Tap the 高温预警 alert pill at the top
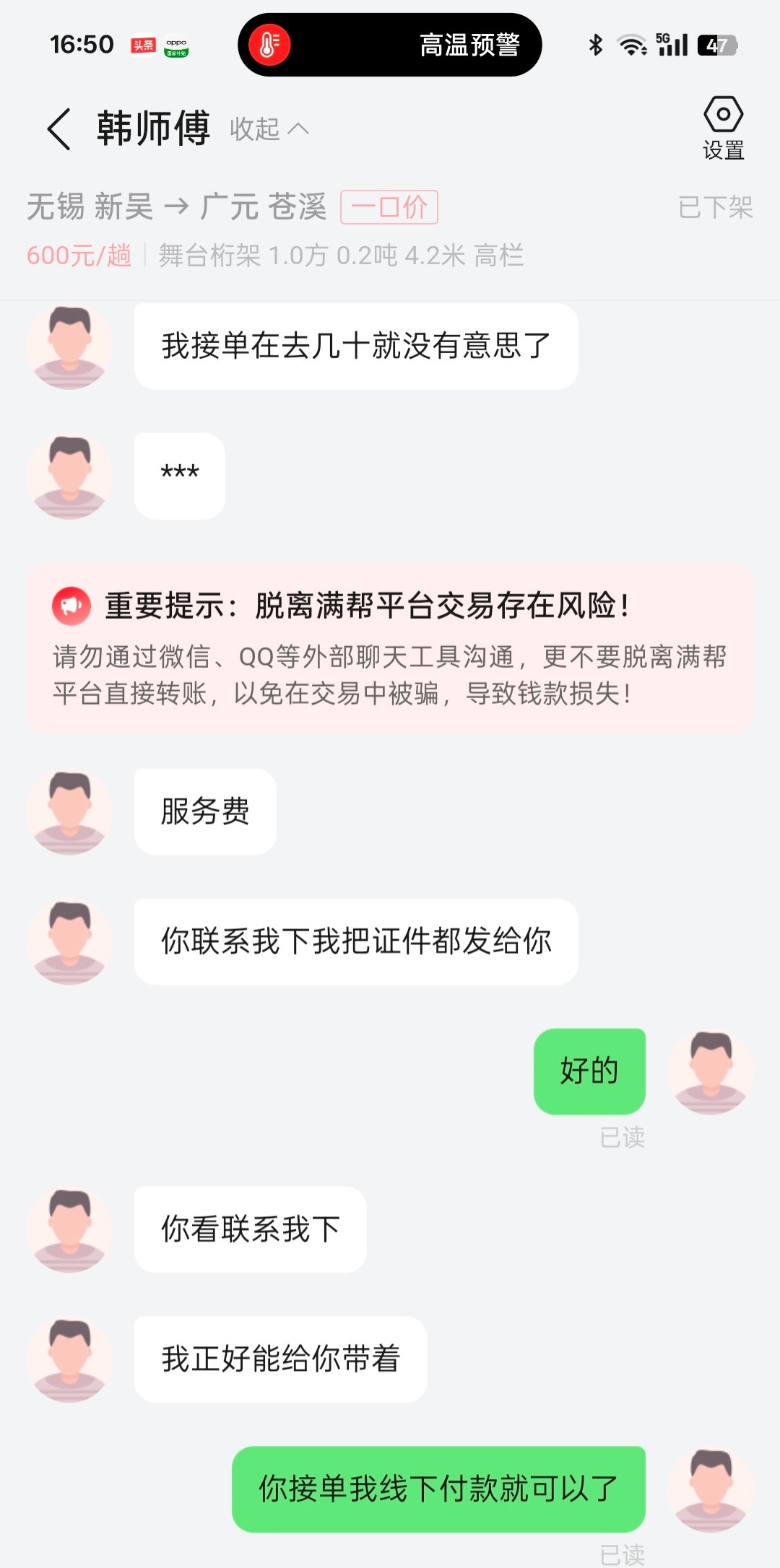This screenshot has width=780, height=1568. click(390, 45)
